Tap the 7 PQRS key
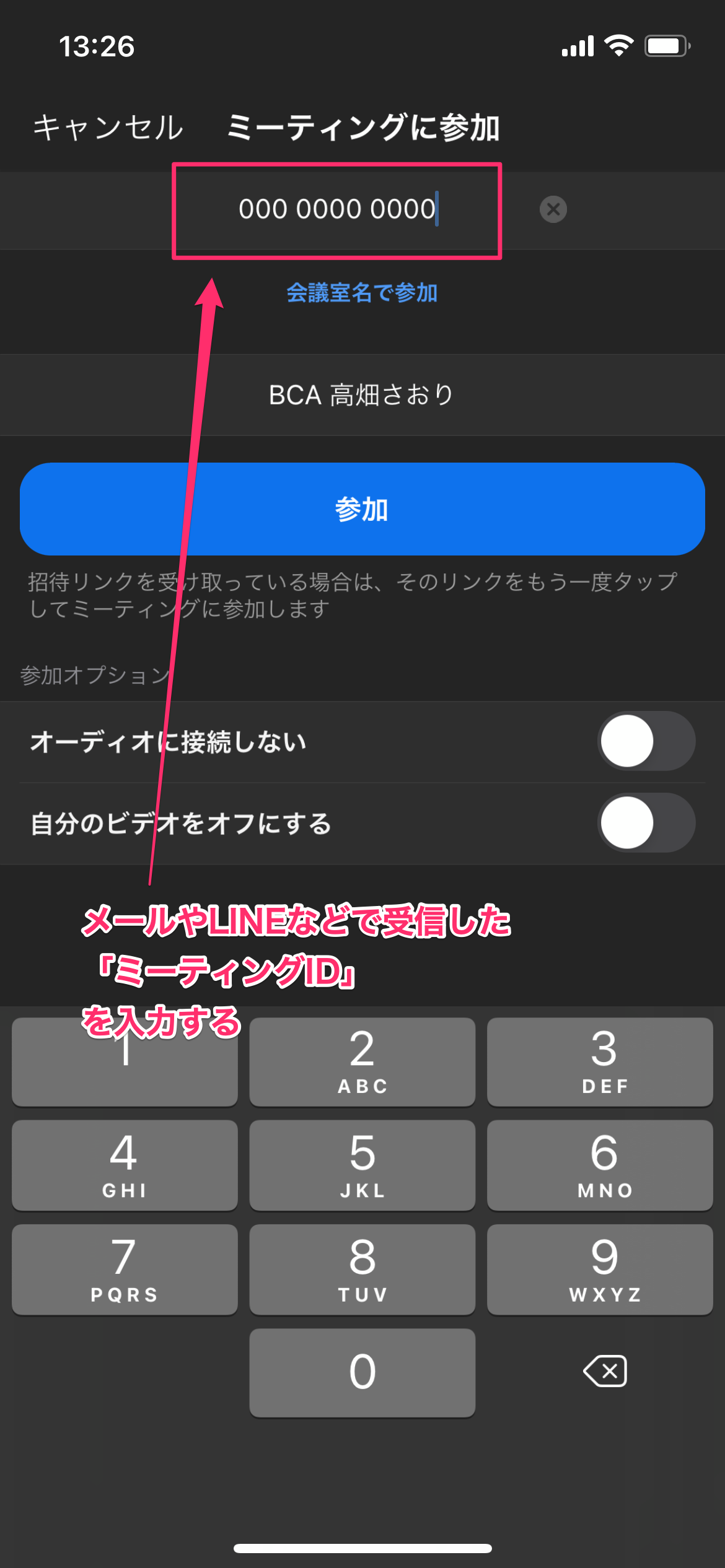Image resolution: width=725 pixels, height=1568 pixels. click(x=125, y=1269)
